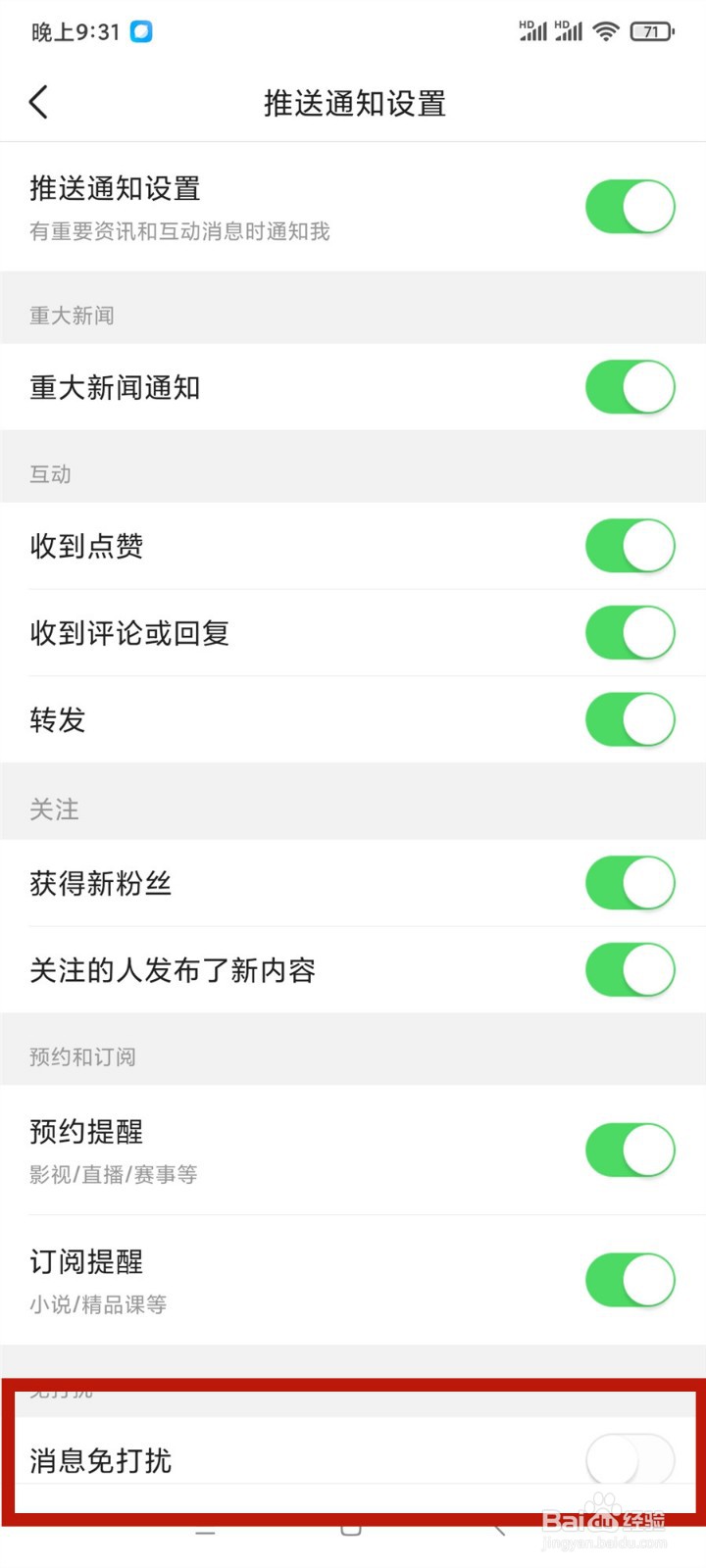Disable the 转发 notification switch
This screenshot has height=1568, width=706.
point(630,719)
